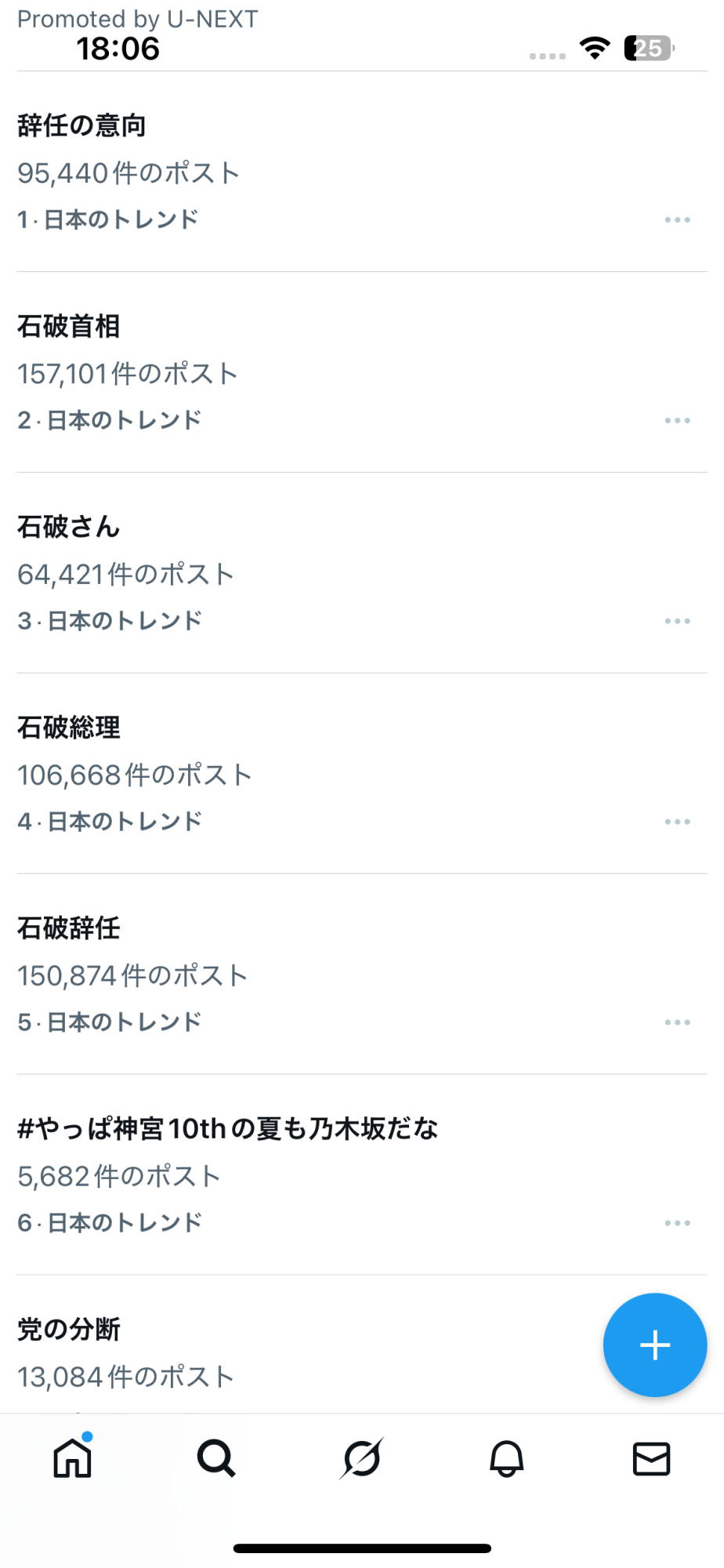Image resolution: width=724 pixels, height=1568 pixels.
Task: Compose a new post
Action: pyautogui.click(x=655, y=1345)
